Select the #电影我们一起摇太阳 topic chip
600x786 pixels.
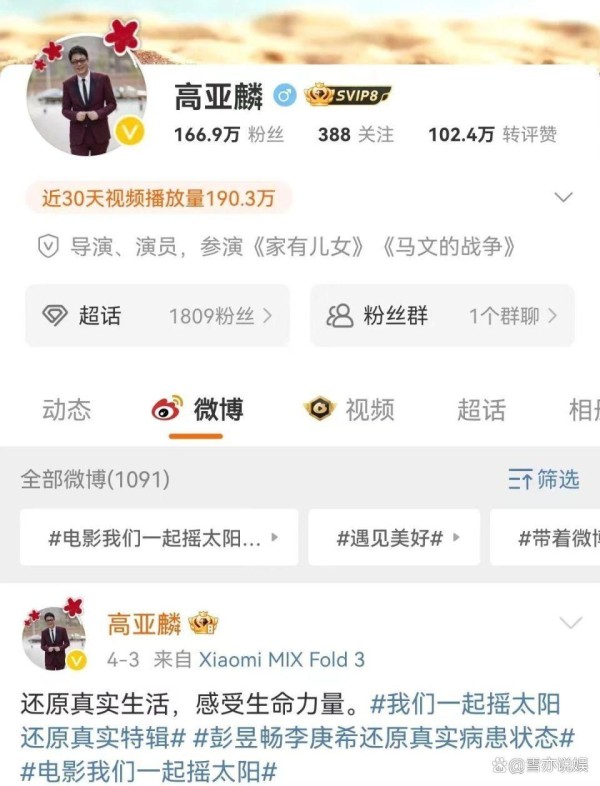[159, 537]
